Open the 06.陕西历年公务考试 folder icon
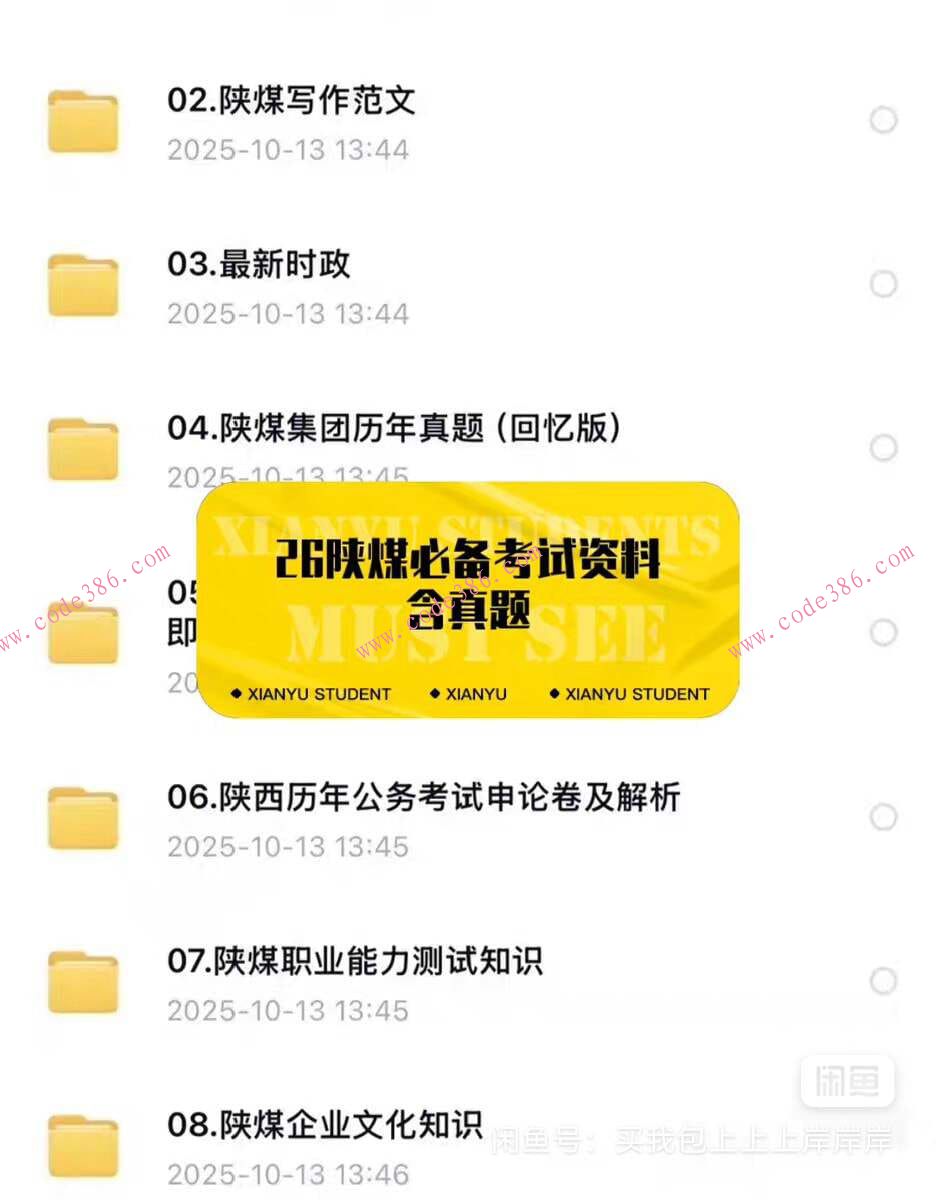The width and height of the screenshot is (936, 1200). coord(83,816)
